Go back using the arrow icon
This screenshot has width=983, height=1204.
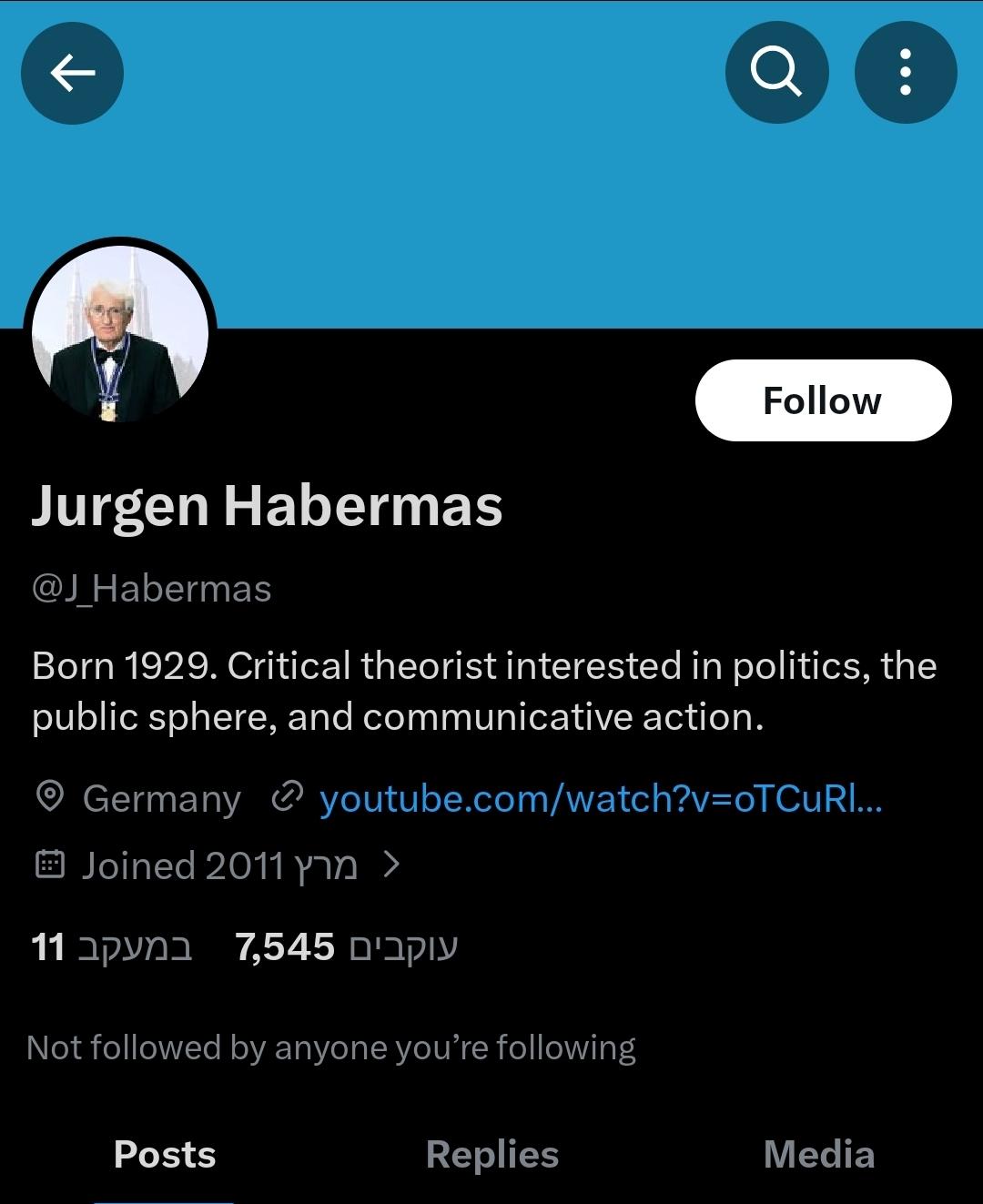[72, 73]
